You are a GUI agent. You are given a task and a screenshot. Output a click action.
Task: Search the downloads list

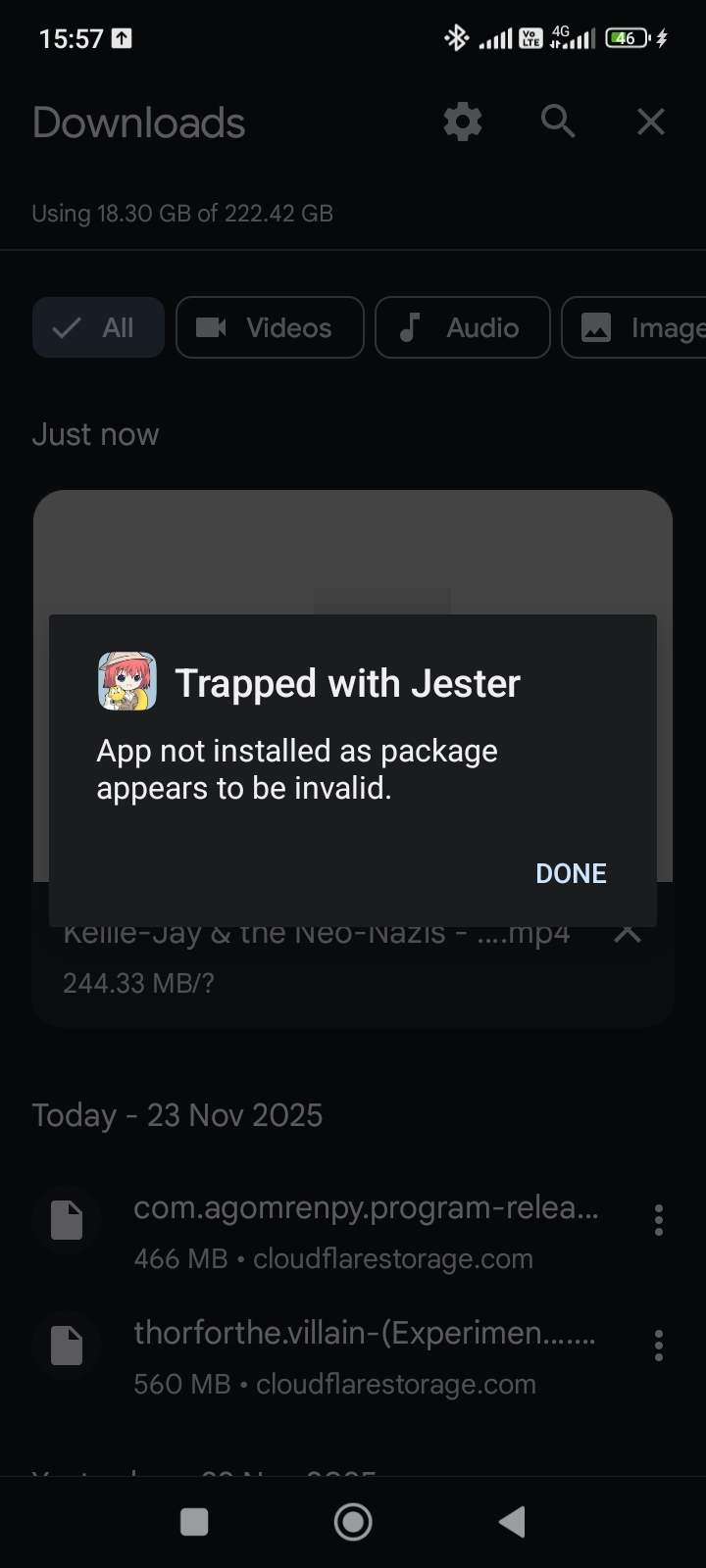[557, 122]
